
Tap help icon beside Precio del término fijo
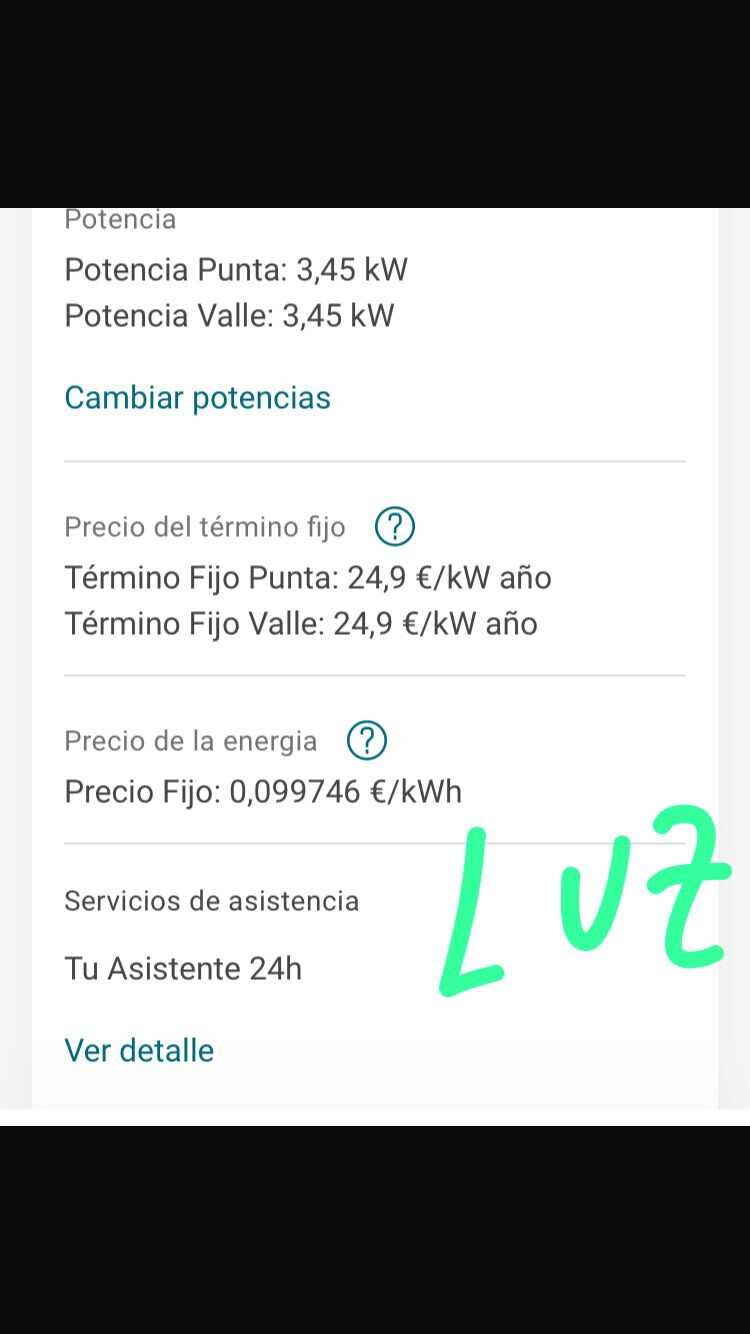[x=394, y=526]
